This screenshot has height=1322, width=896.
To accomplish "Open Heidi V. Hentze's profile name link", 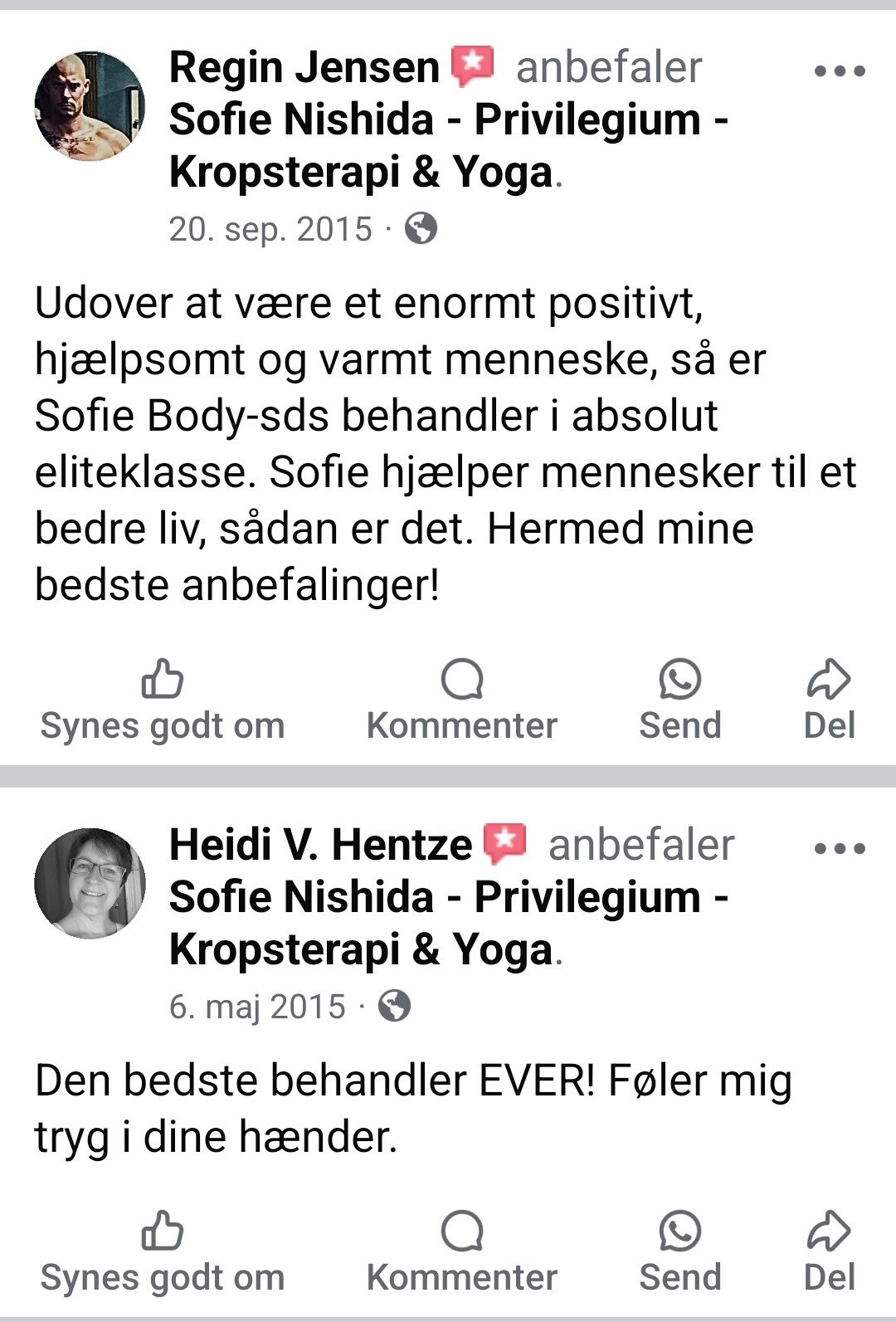I will [320, 846].
